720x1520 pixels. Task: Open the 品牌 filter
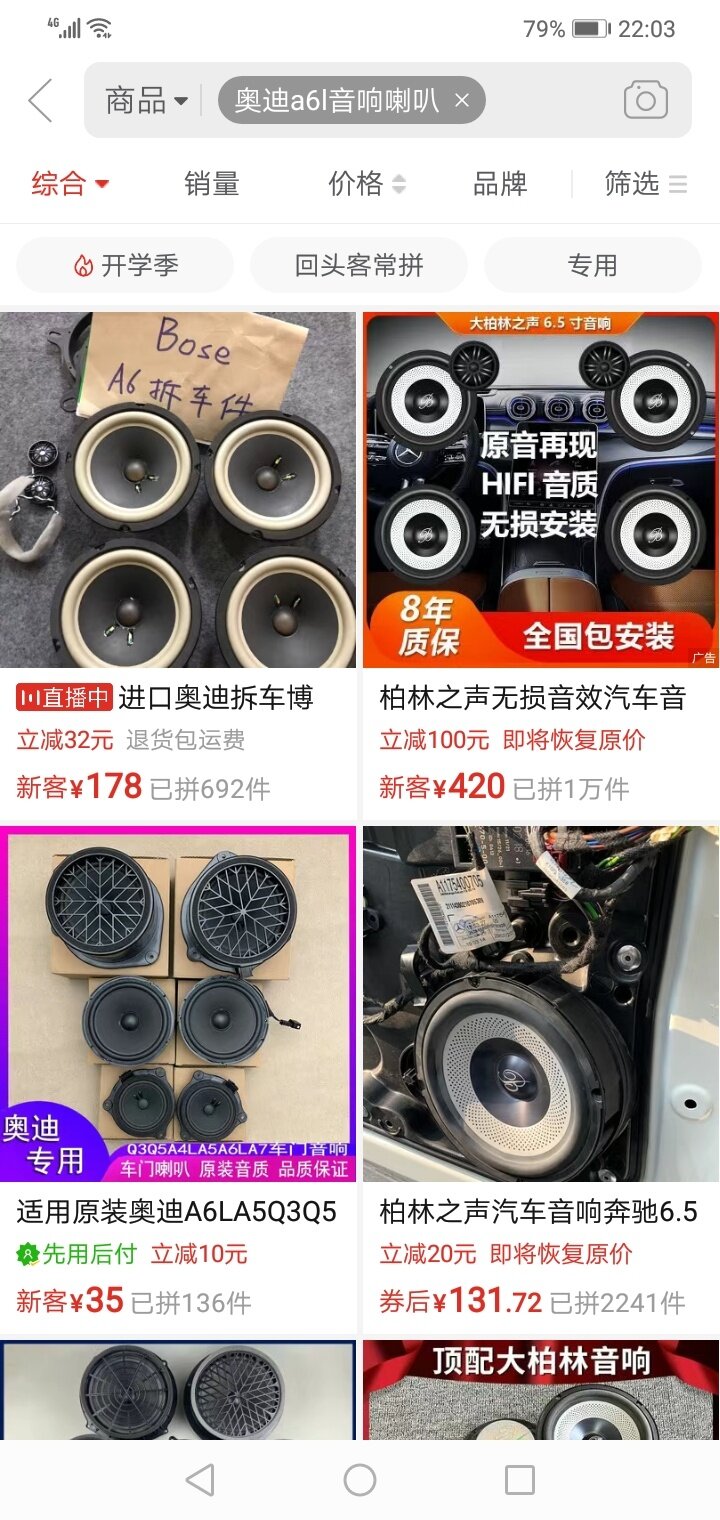[500, 184]
